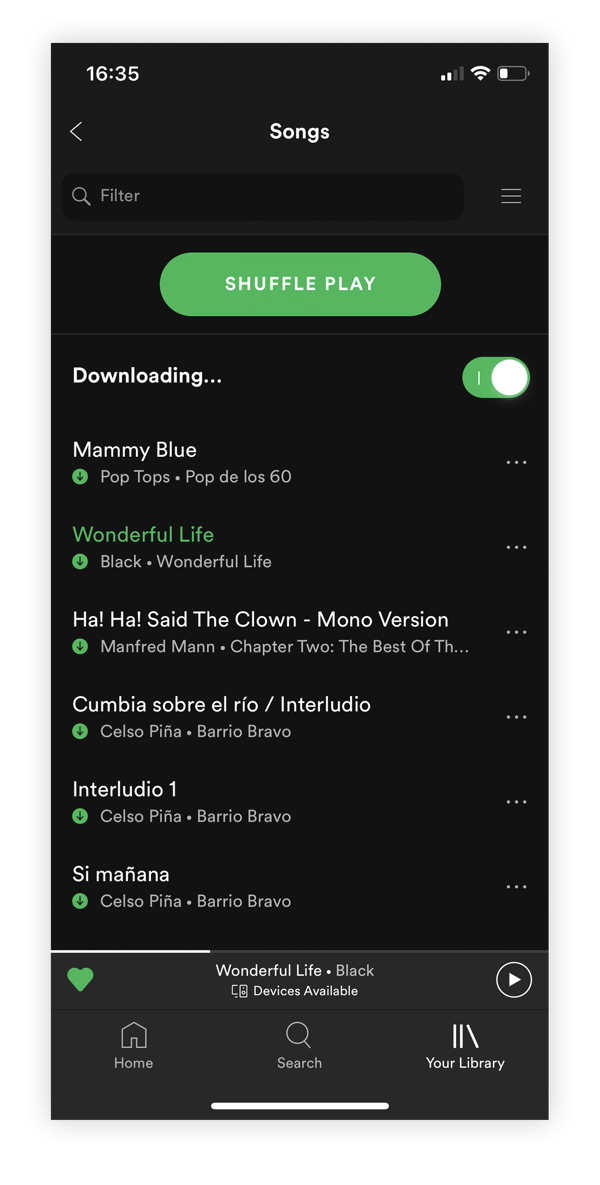Play Cumbia sobre el río / Interludio

260,717
